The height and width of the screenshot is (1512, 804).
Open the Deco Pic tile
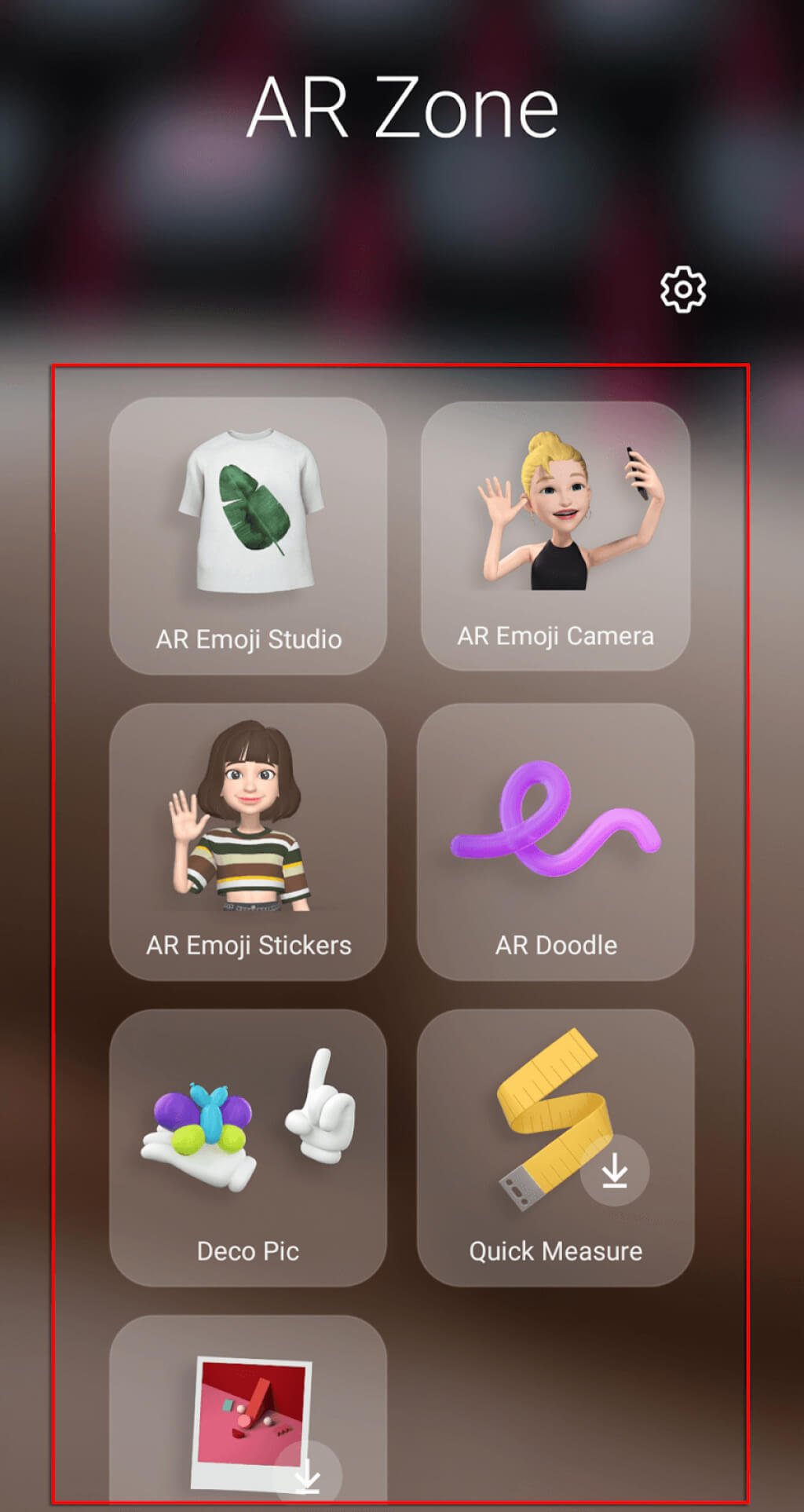(248, 1148)
